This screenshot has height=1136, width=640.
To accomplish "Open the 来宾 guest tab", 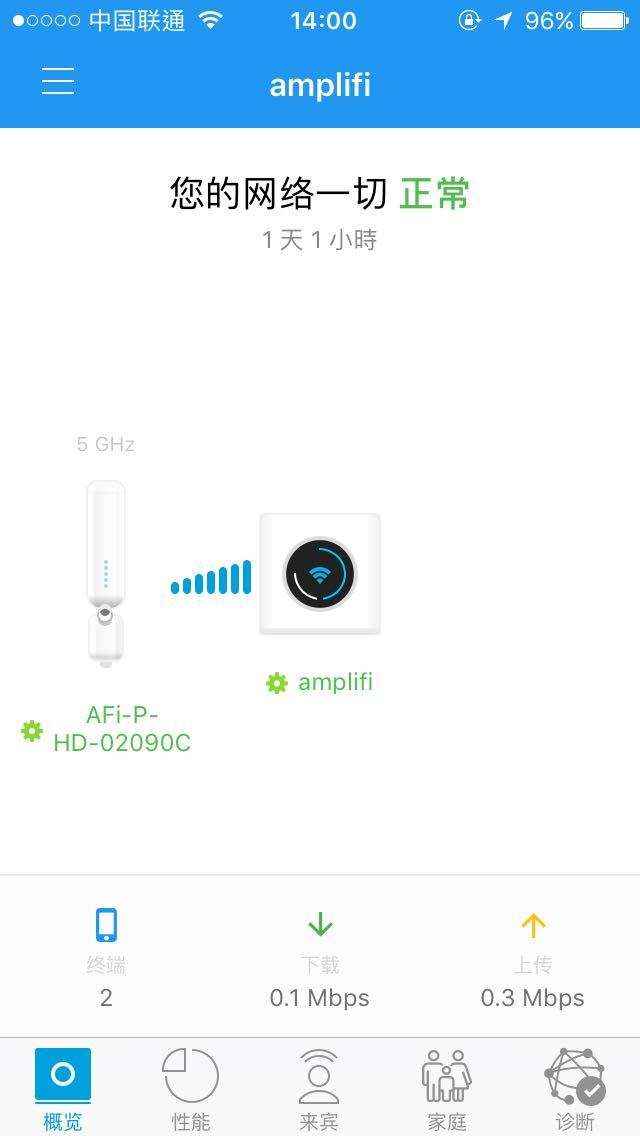I will coord(319,1088).
